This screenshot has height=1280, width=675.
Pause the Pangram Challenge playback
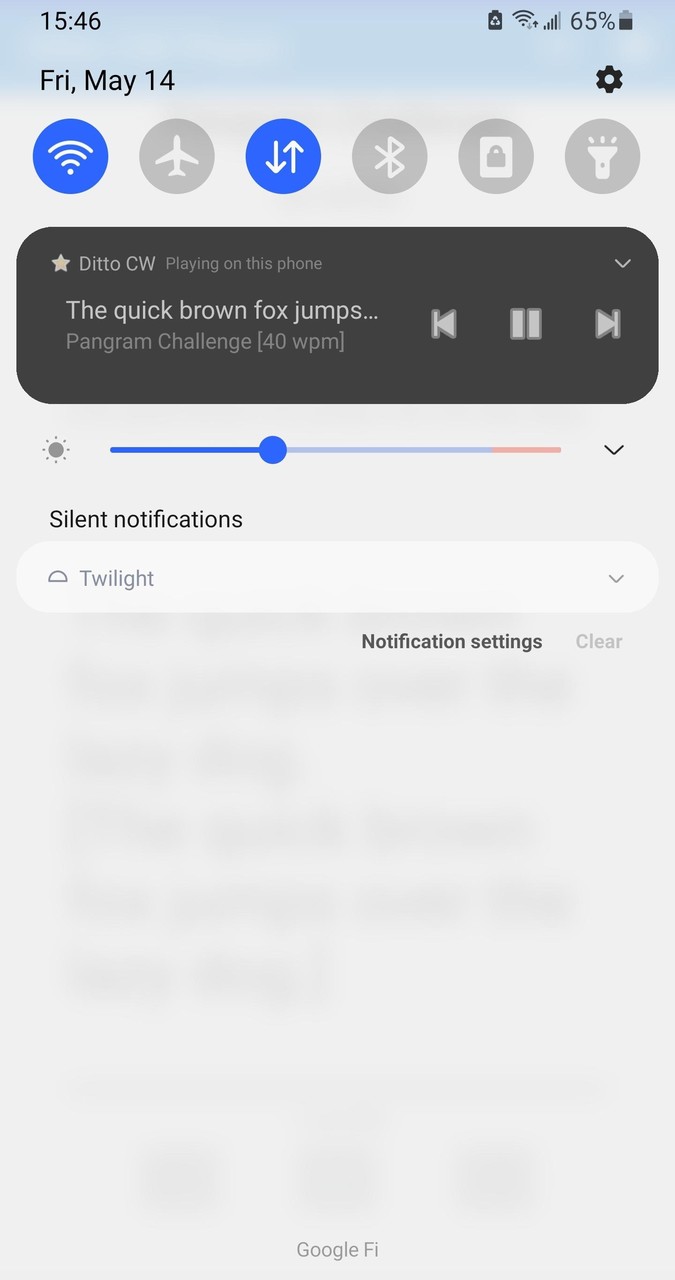coord(525,324)
